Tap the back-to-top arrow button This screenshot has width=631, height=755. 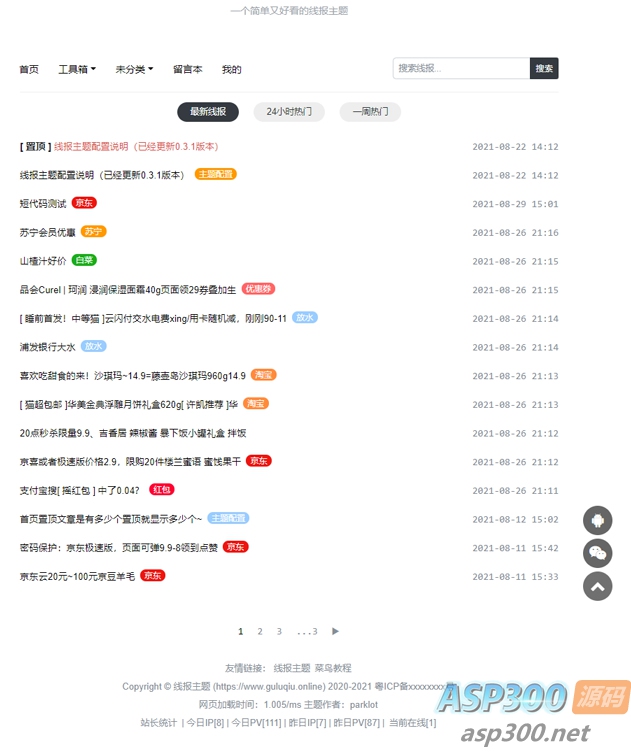click(x=597, y=586)
